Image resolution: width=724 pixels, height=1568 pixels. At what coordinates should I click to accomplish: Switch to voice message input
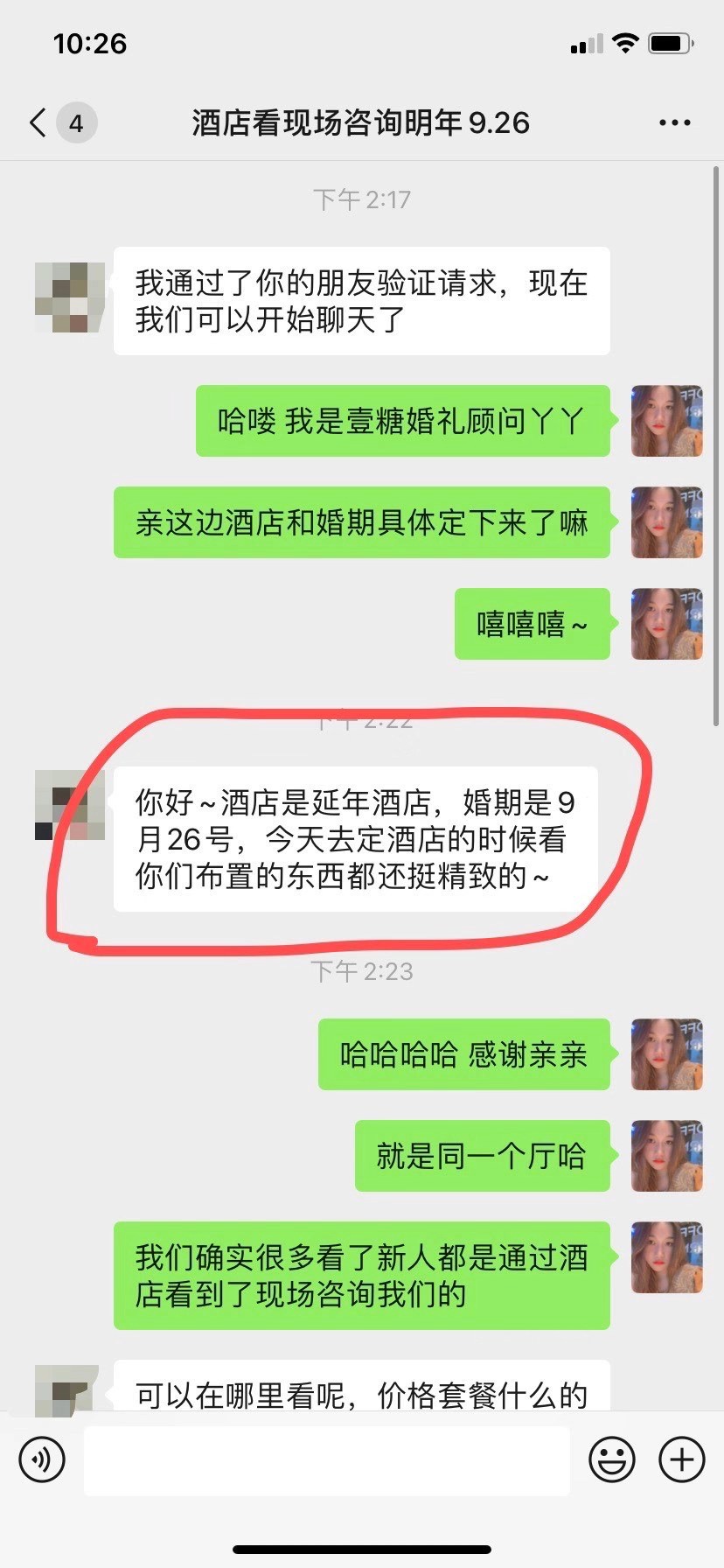(x=42, y=1459)
